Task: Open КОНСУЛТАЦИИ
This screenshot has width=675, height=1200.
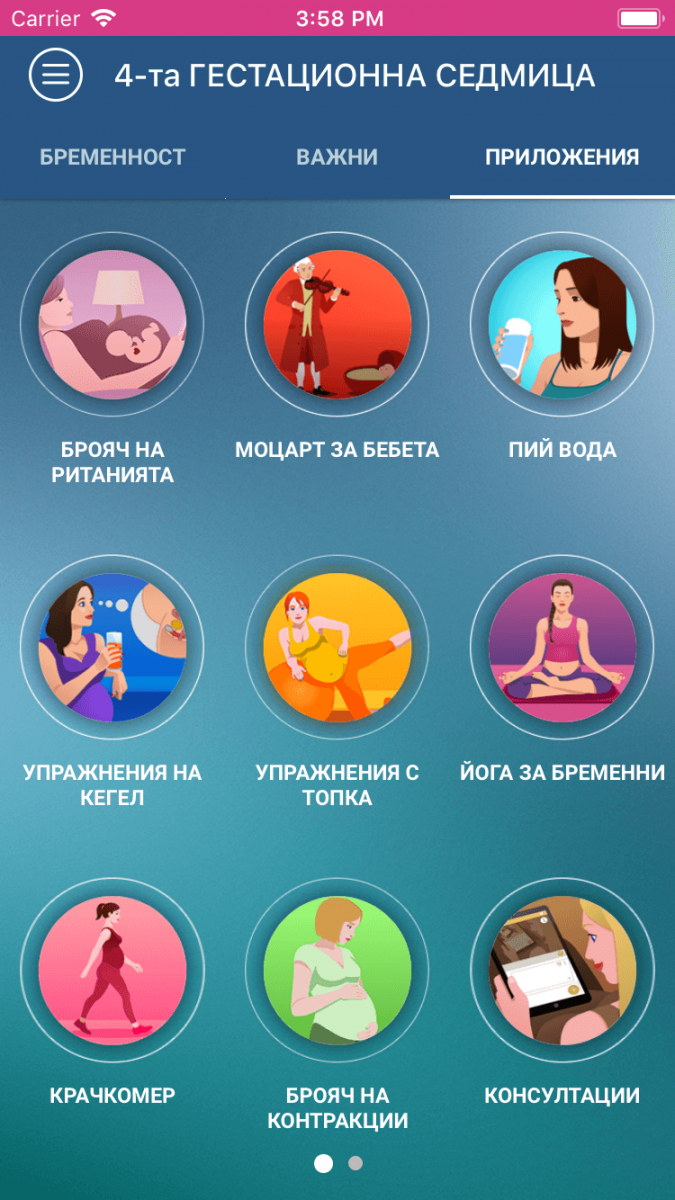Action: coord(562,970)
